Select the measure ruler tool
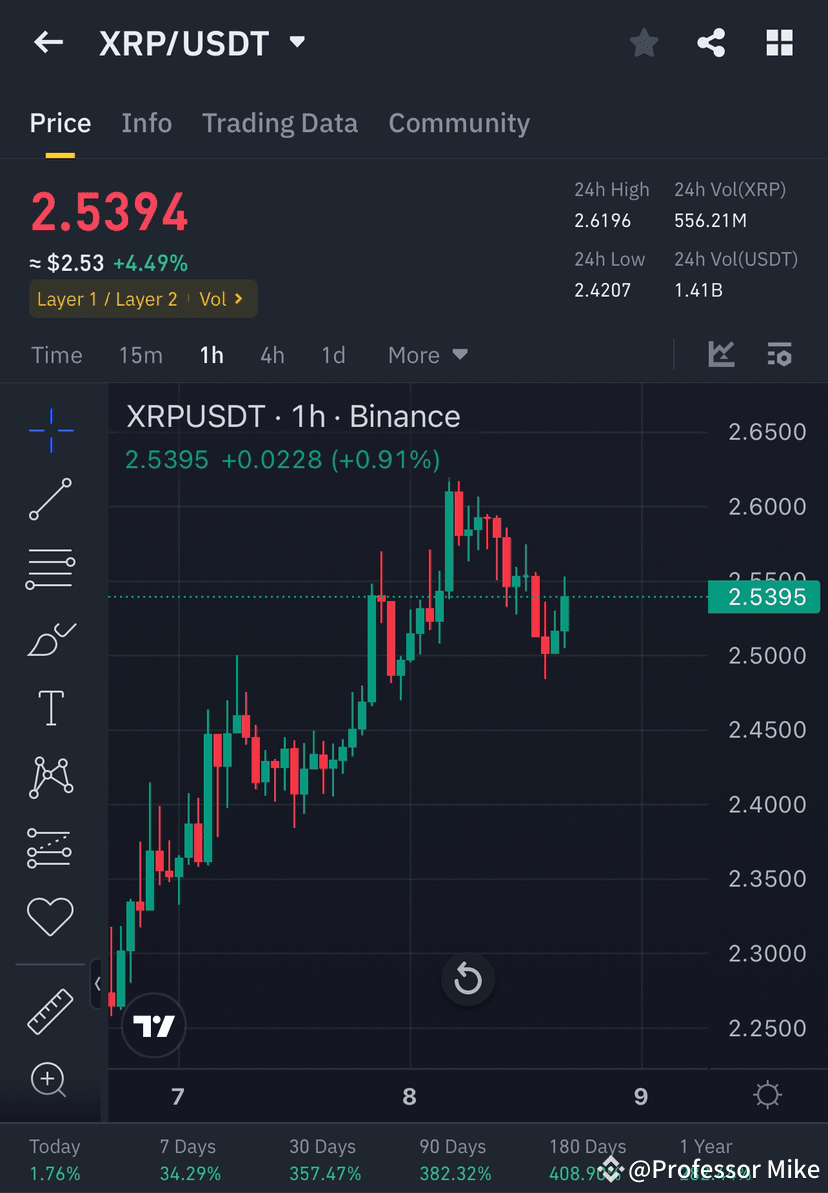The width and height of the screenshot is (828, 1193). pos(50,1010)
